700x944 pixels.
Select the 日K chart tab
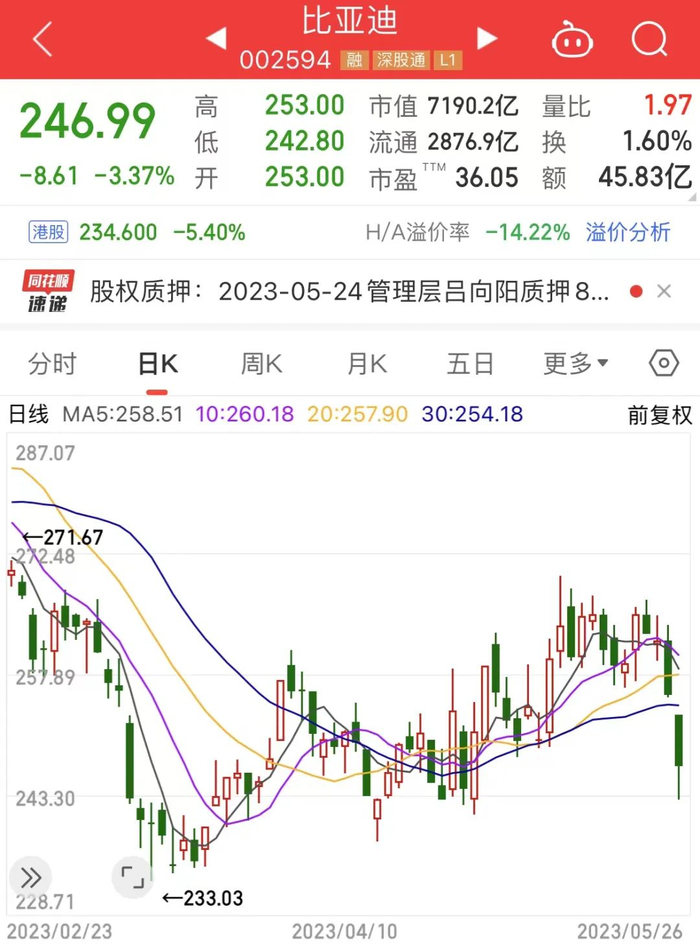click(x=158, y=364)
